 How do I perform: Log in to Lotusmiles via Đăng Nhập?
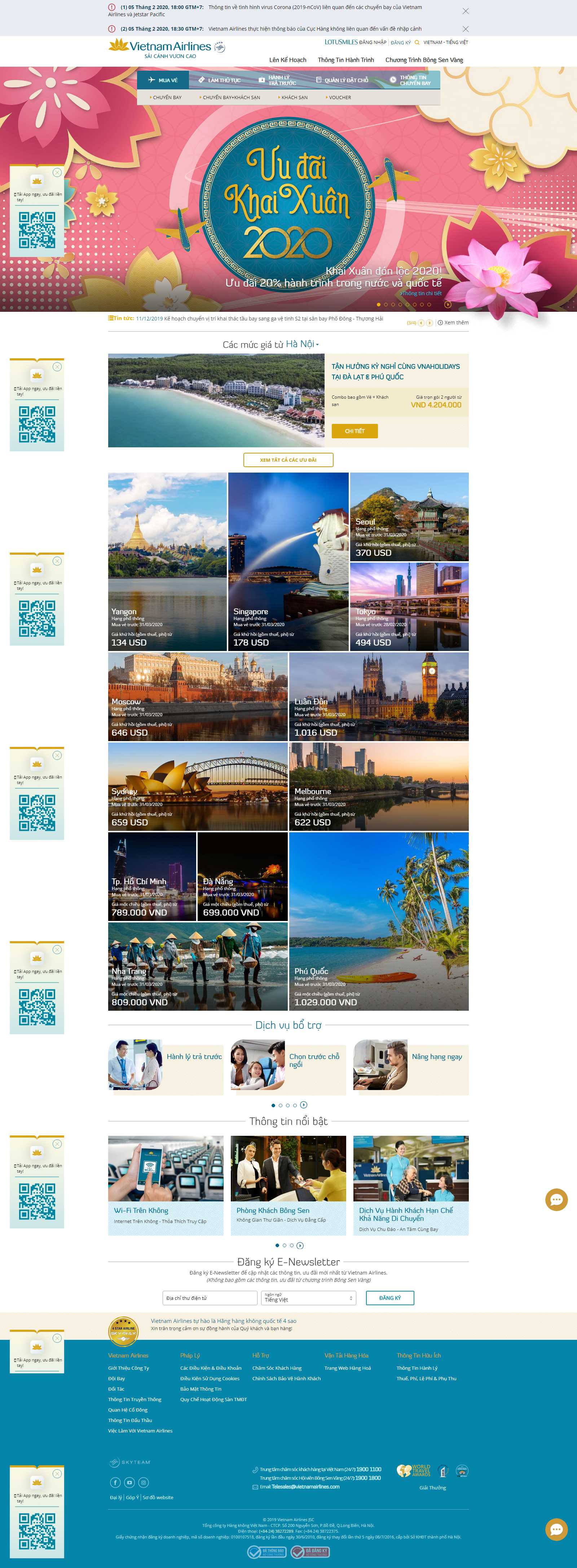[372, 43]
